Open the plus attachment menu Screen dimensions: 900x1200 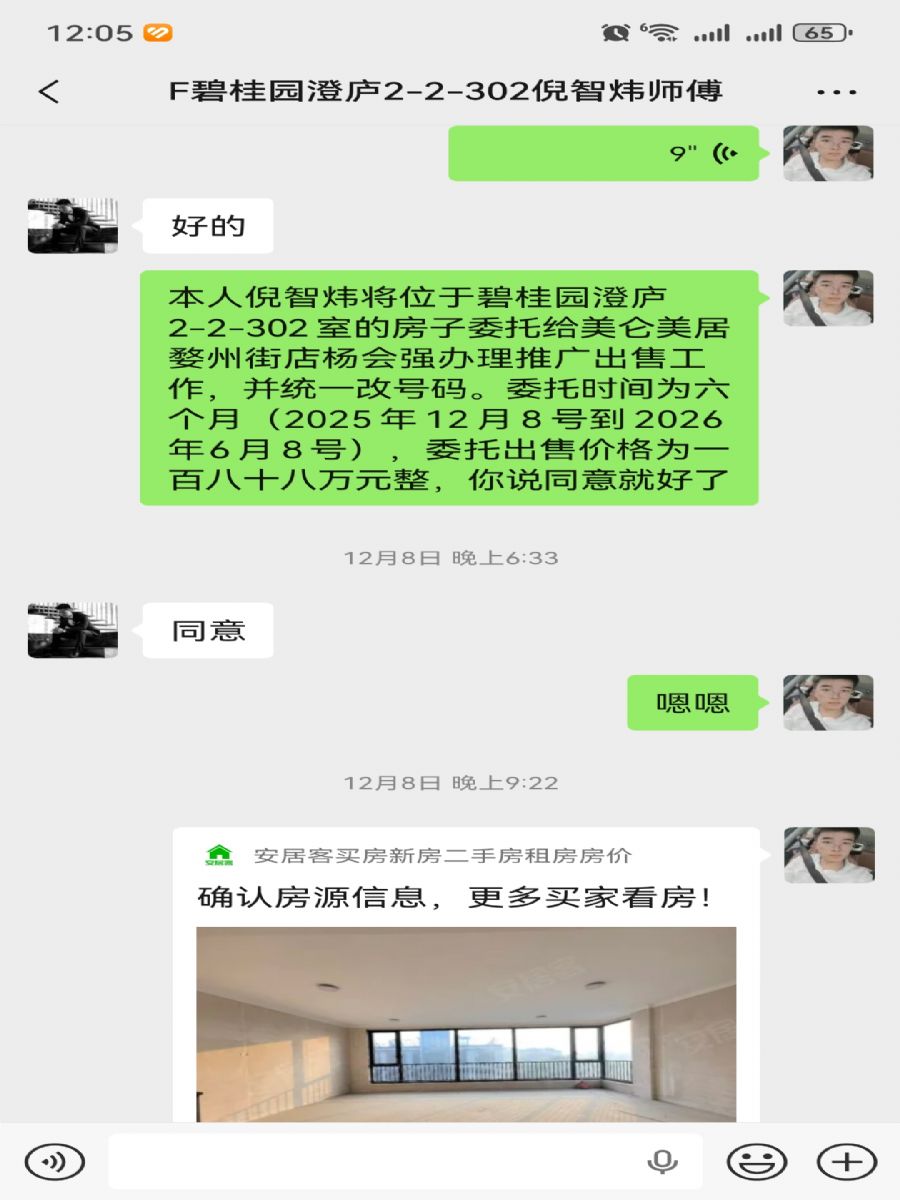click(847, 1162)
